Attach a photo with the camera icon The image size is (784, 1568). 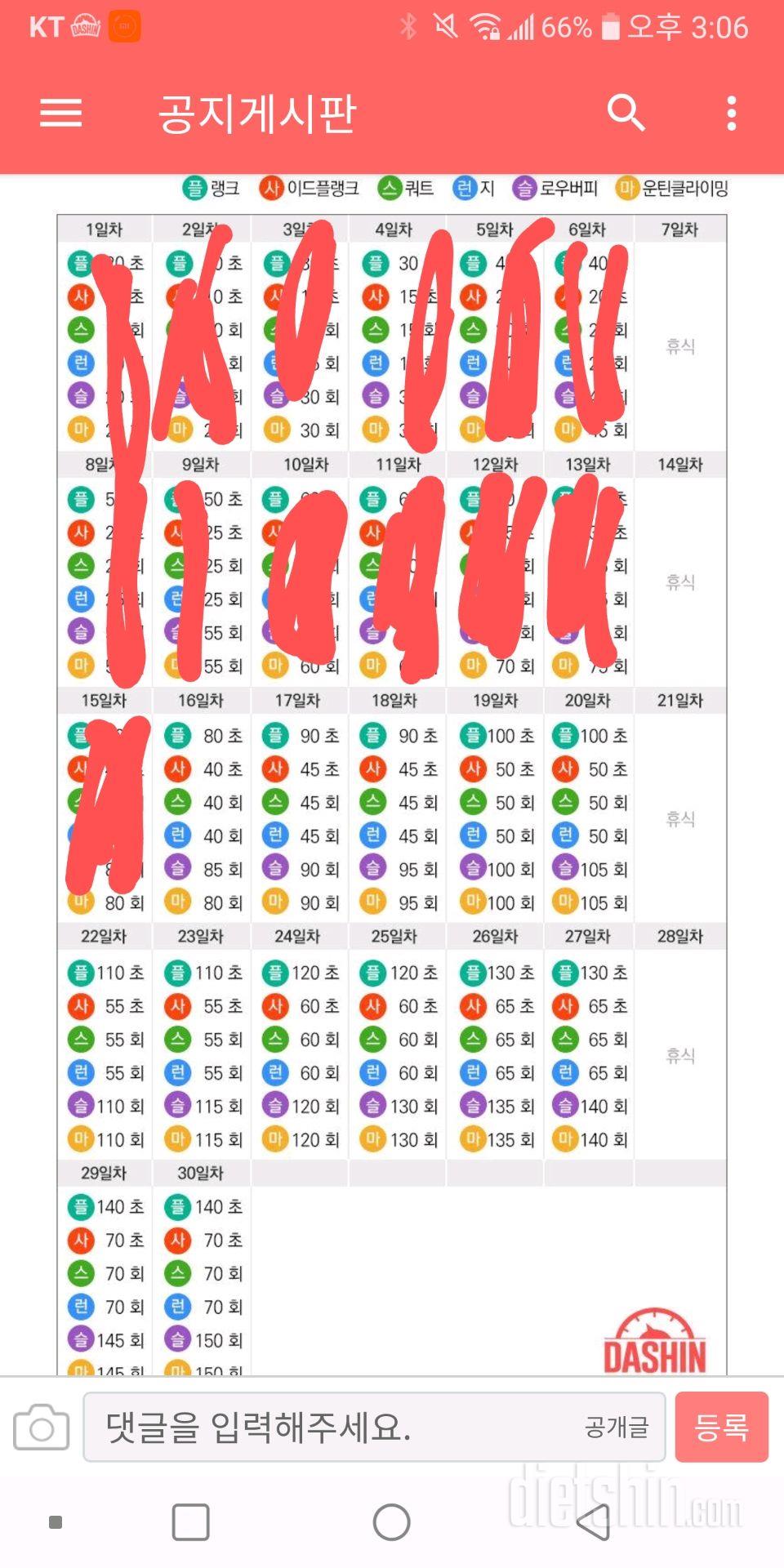pos(41,1427)
